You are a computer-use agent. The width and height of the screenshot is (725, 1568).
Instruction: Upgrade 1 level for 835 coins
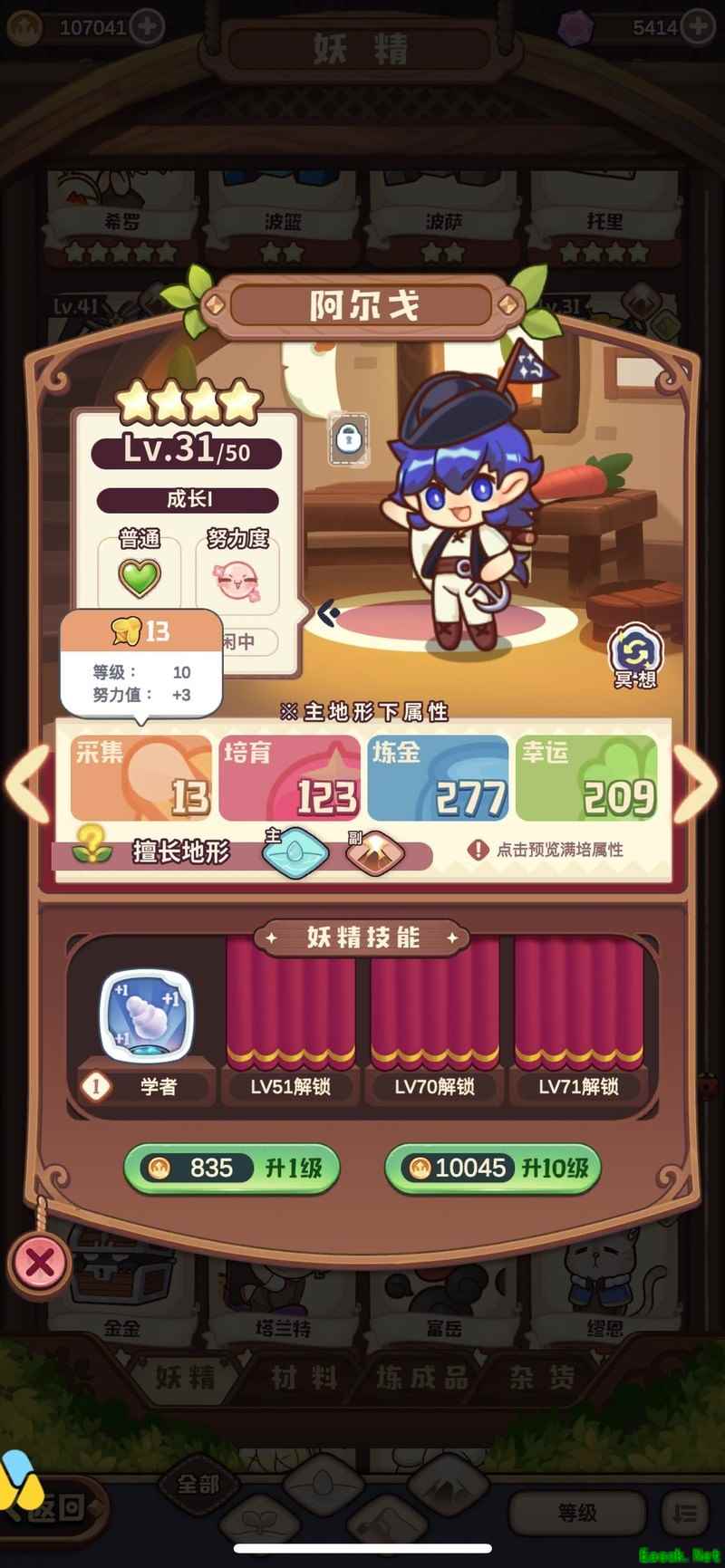[x=232, y=1168]
